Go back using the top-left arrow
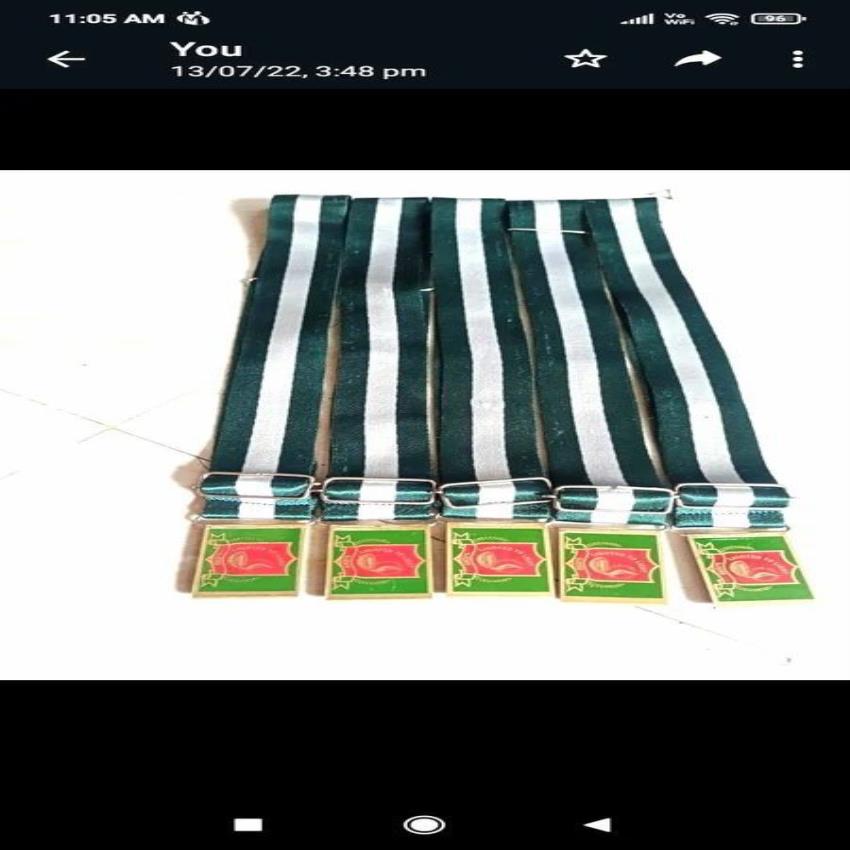 [66, 59]
